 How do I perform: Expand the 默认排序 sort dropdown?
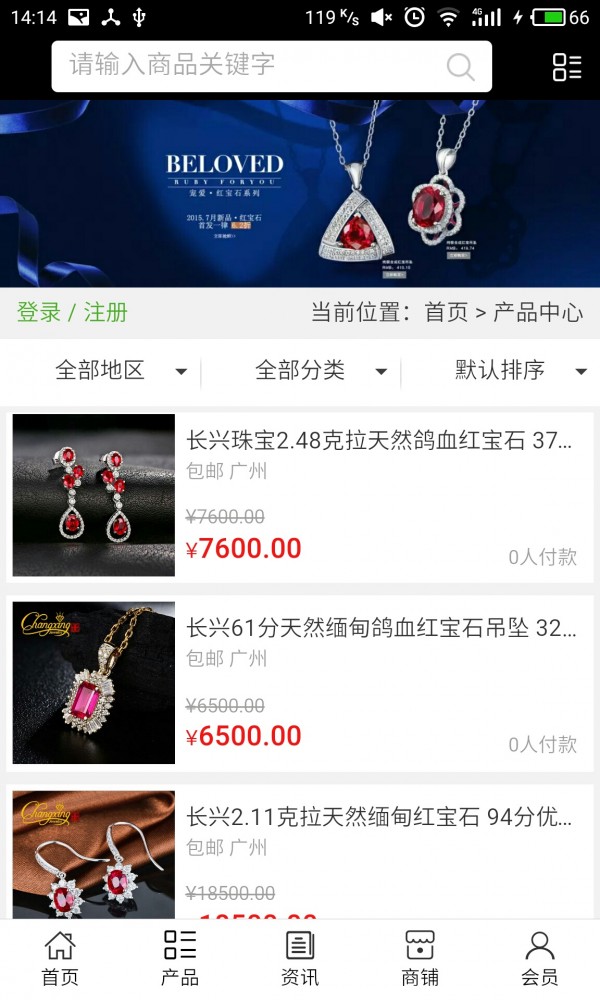(520, 371)
